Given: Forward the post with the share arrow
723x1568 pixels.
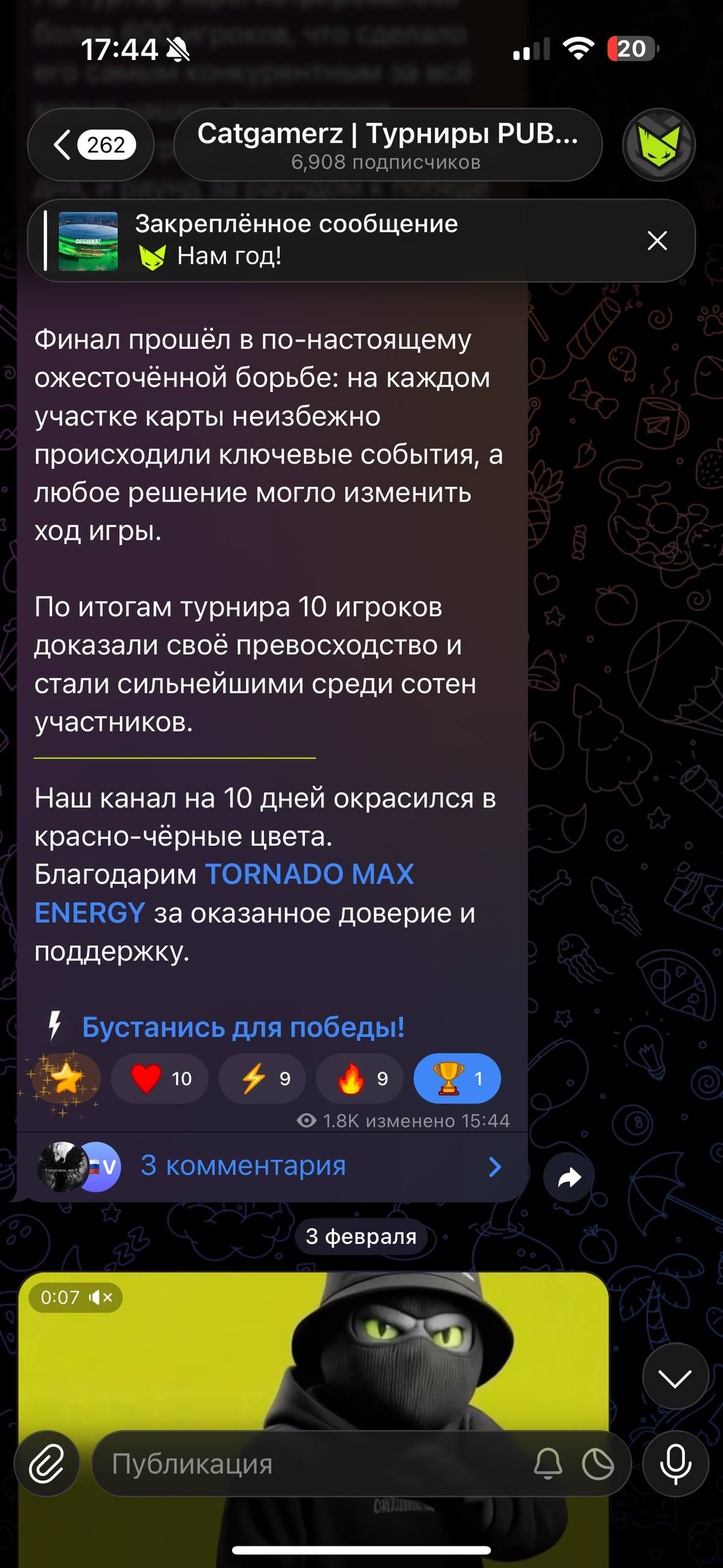Looking at the screenshot, I should pos(569,1177).
